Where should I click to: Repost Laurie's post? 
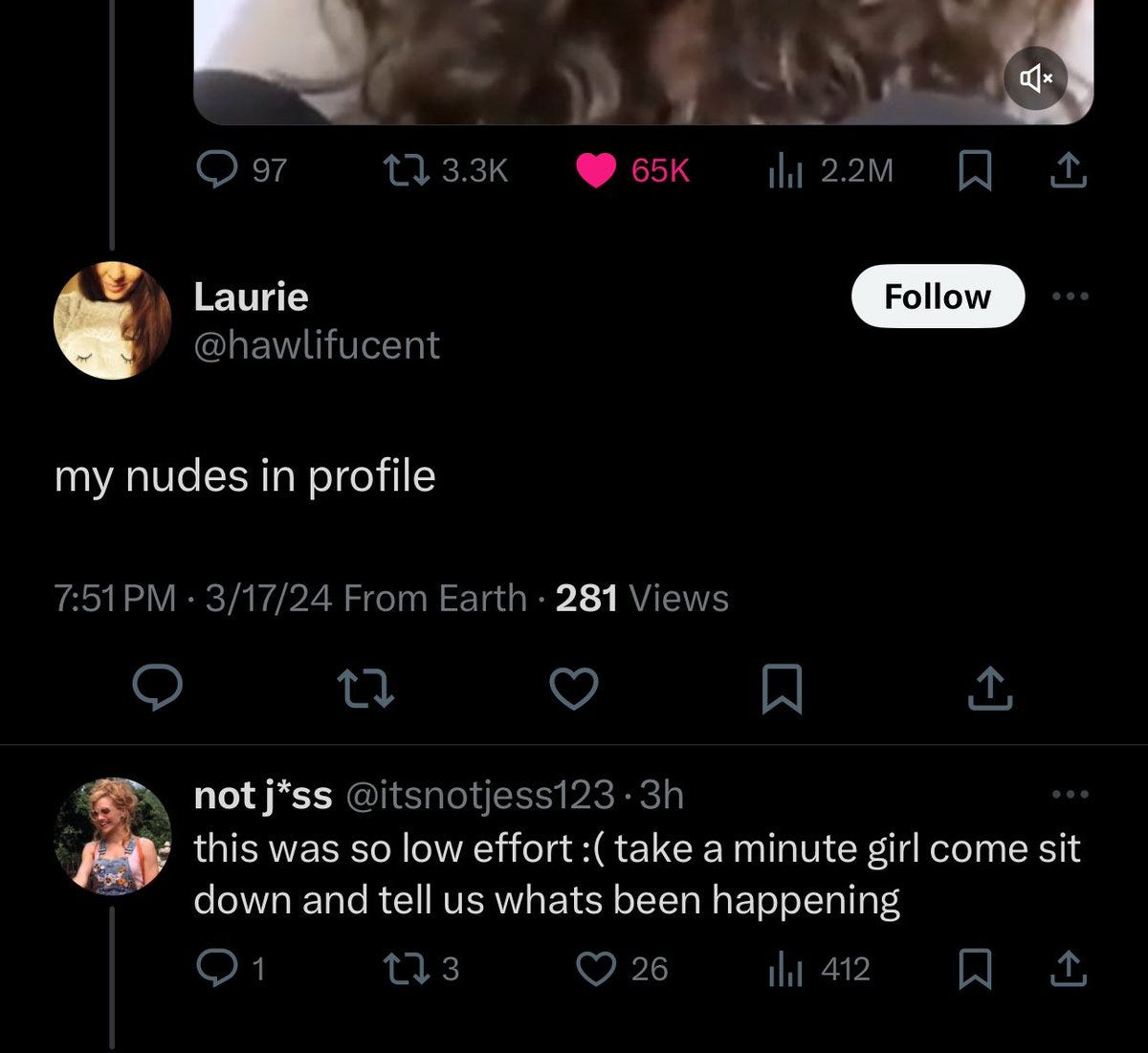[x=365, y=689]
